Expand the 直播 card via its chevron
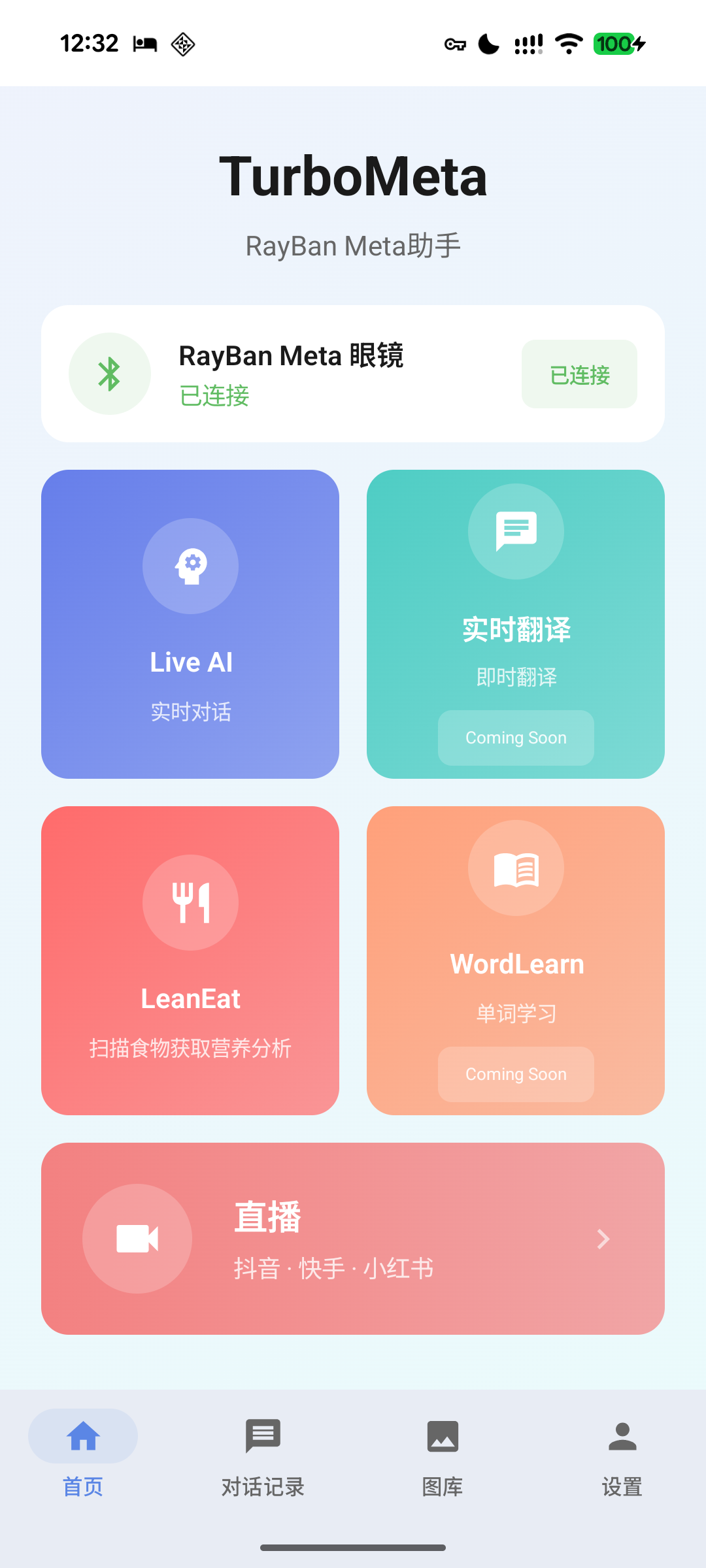 tap(602, 1239)
